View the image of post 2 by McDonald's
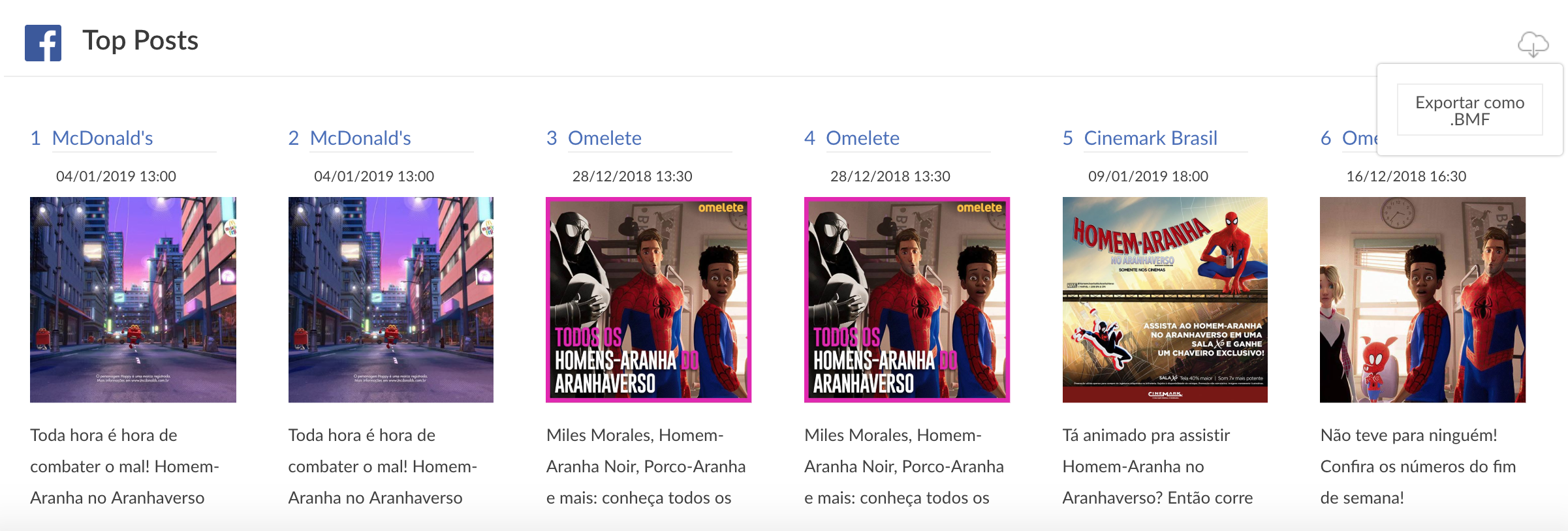Image resolution: width=1568 pixels, height=531 pixels. click(391, 299)
